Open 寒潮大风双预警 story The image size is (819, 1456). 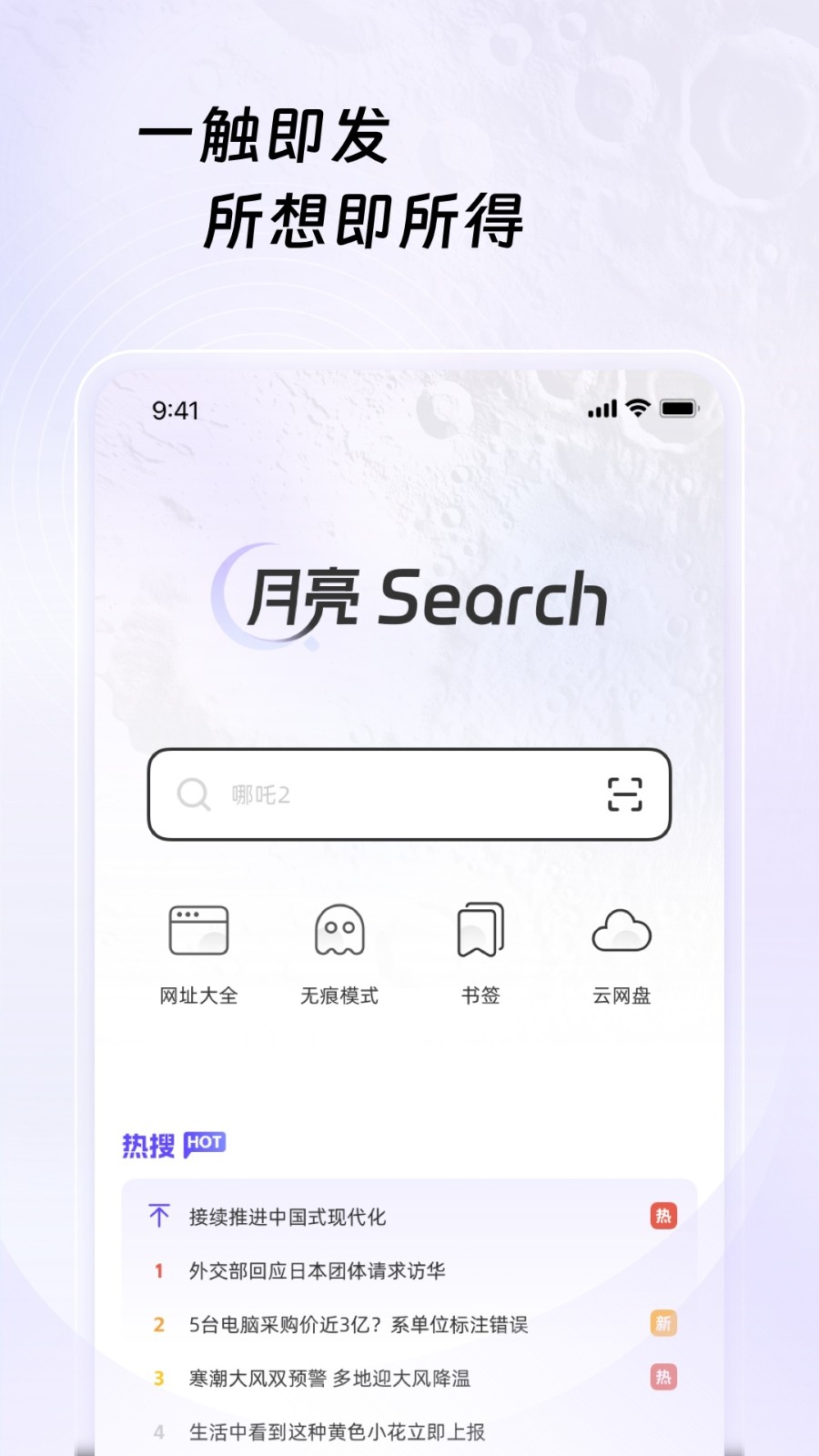[x=332, y=1379]
